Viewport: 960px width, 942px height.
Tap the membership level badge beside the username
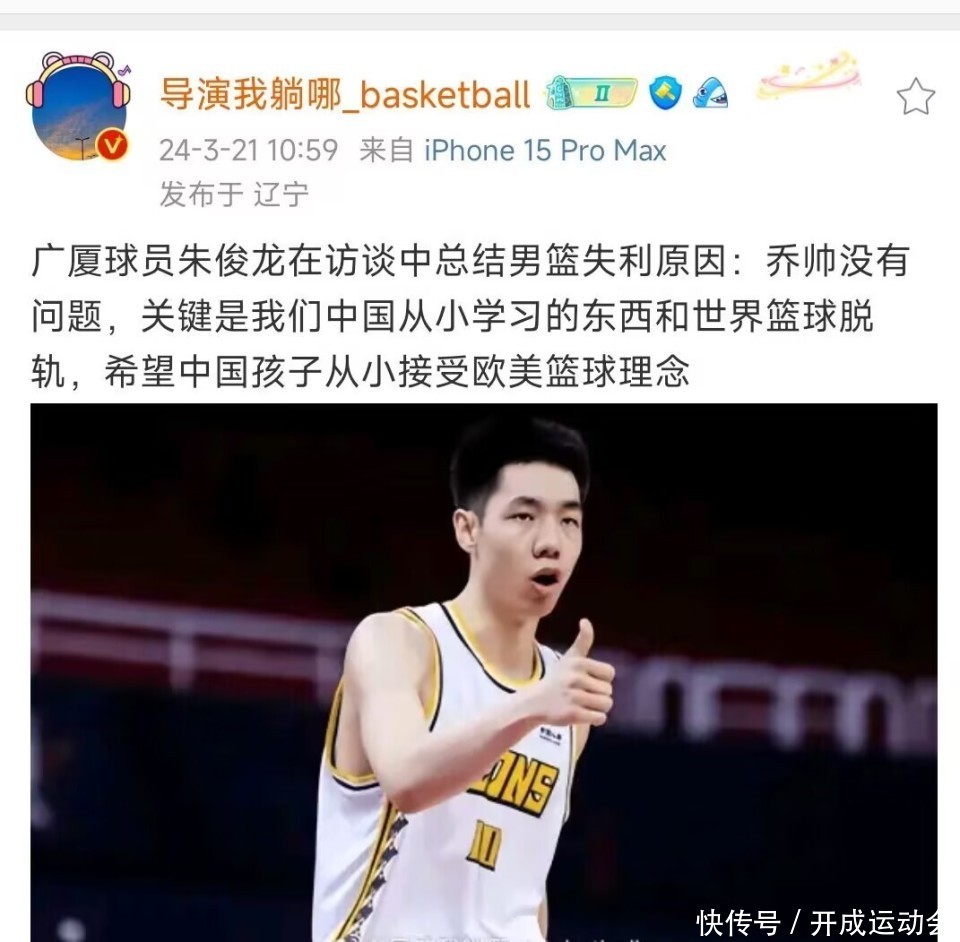pos(592,94)
